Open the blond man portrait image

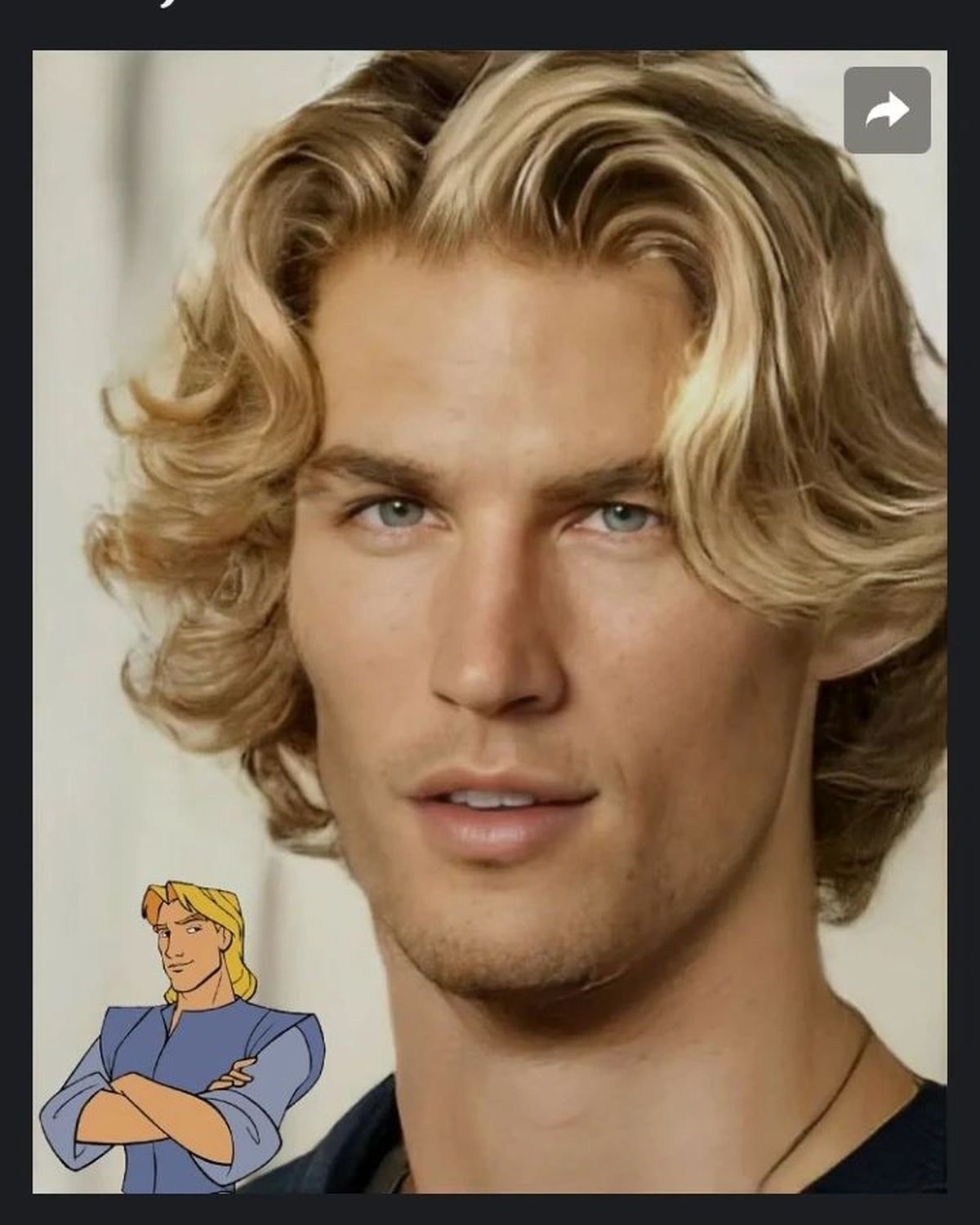click(x=523, y=621)
